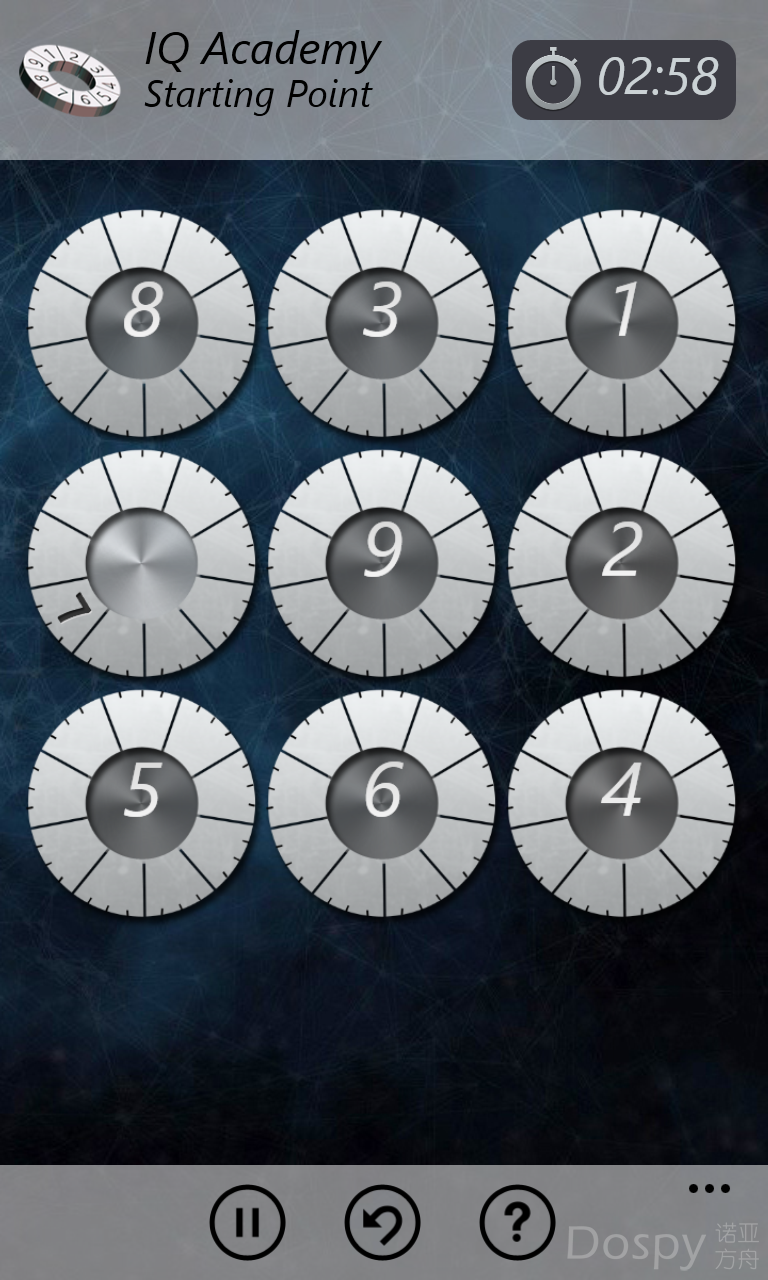Screen dimensions: 768x1280
Task: Select the center dial numbered 9
Action: point(382,563)
